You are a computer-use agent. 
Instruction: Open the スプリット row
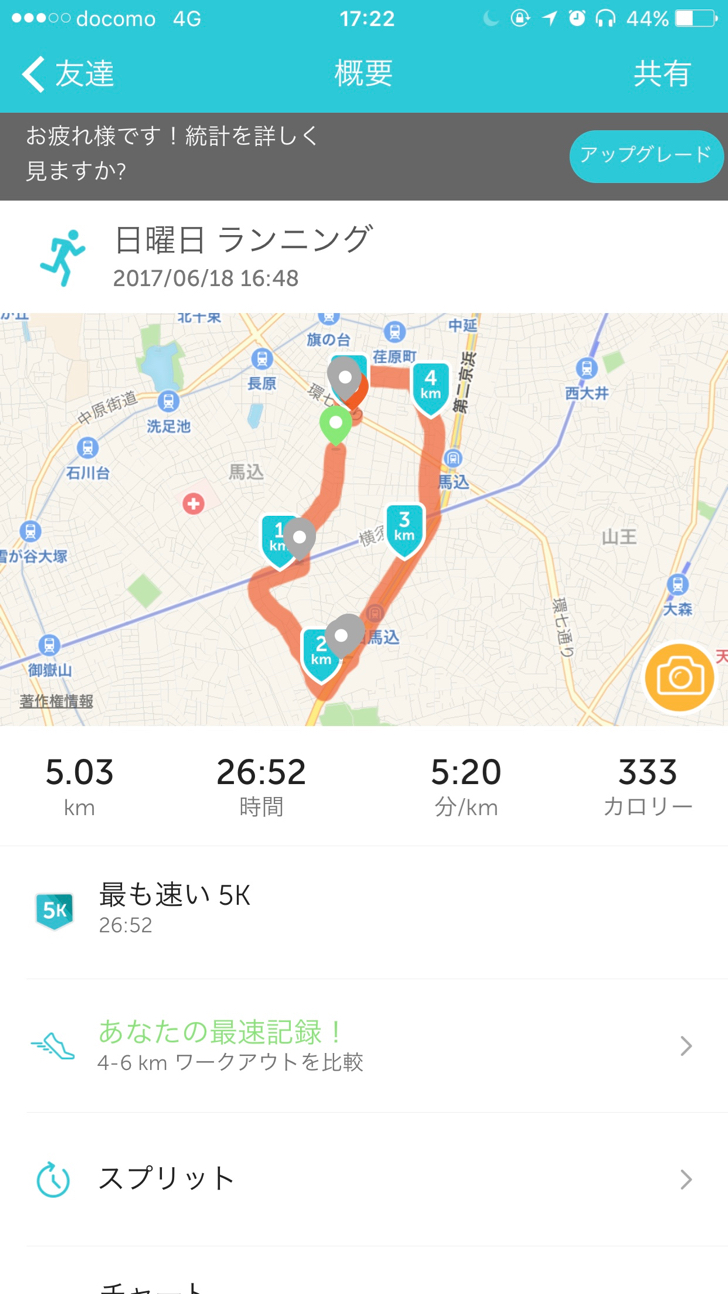[x=364, y=1179]
